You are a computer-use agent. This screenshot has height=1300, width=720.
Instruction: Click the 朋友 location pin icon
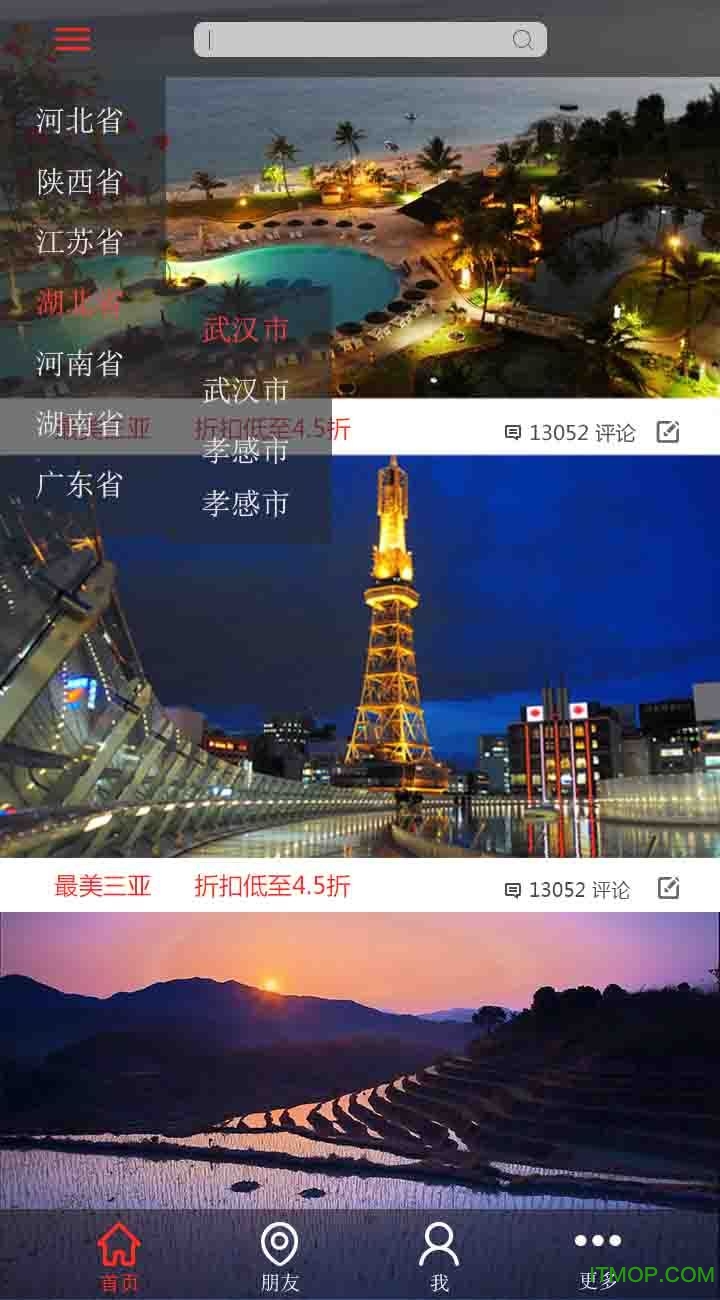[279, 1242]
